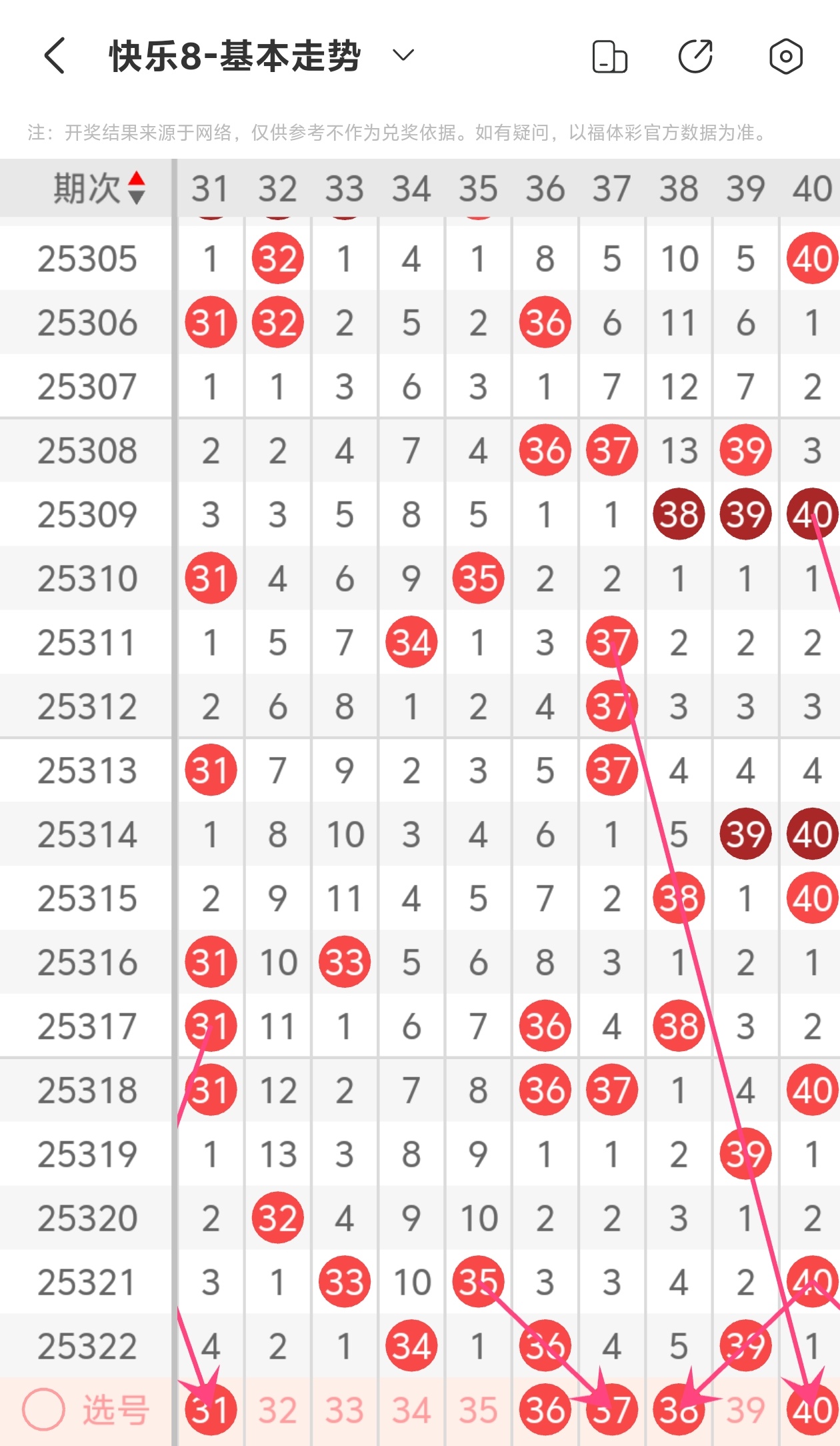Deselect number 40 in the 选号 row
840x1446 pixels.
(812, 1411)
